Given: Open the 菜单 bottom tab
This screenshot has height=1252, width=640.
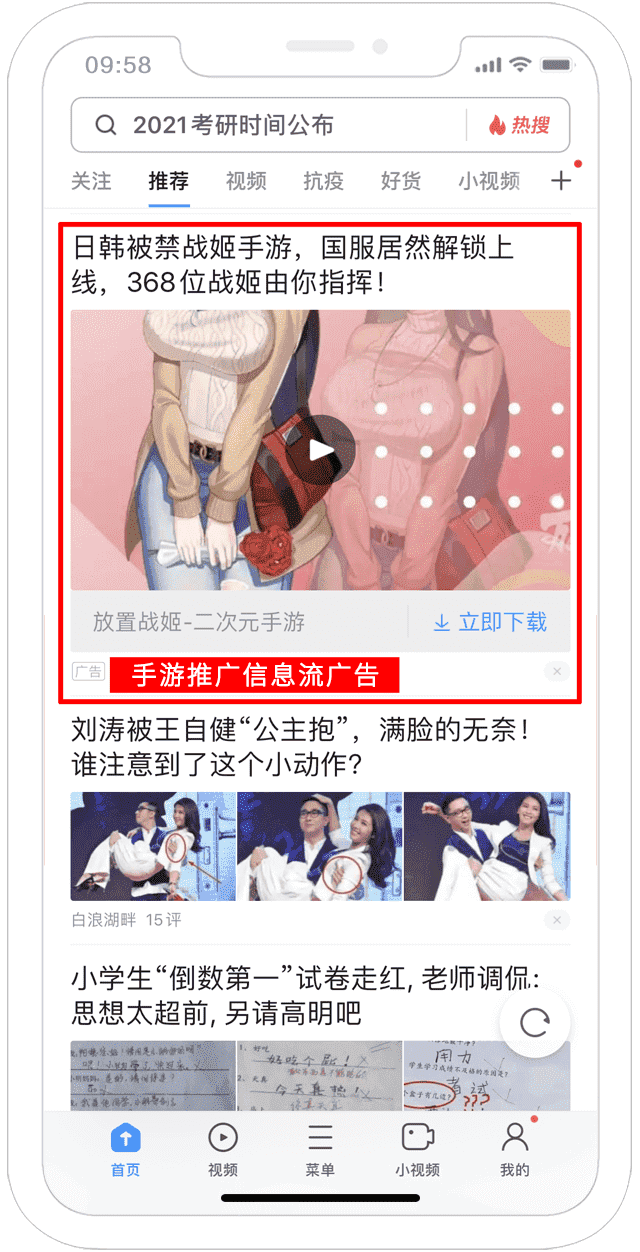Looking at the screenshot, I should (x=320, y=1150).
